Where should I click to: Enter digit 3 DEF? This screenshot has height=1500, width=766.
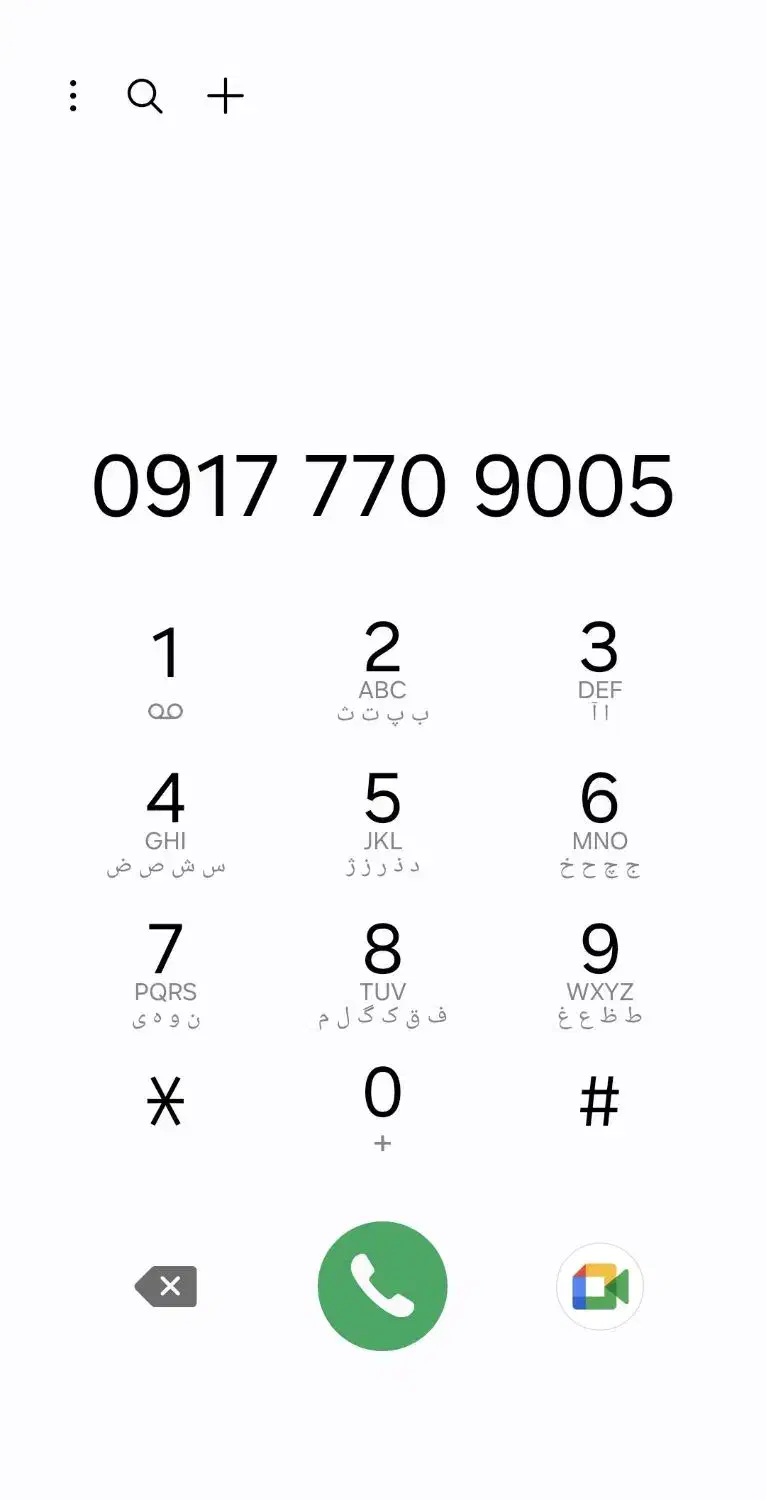[599, 668]
